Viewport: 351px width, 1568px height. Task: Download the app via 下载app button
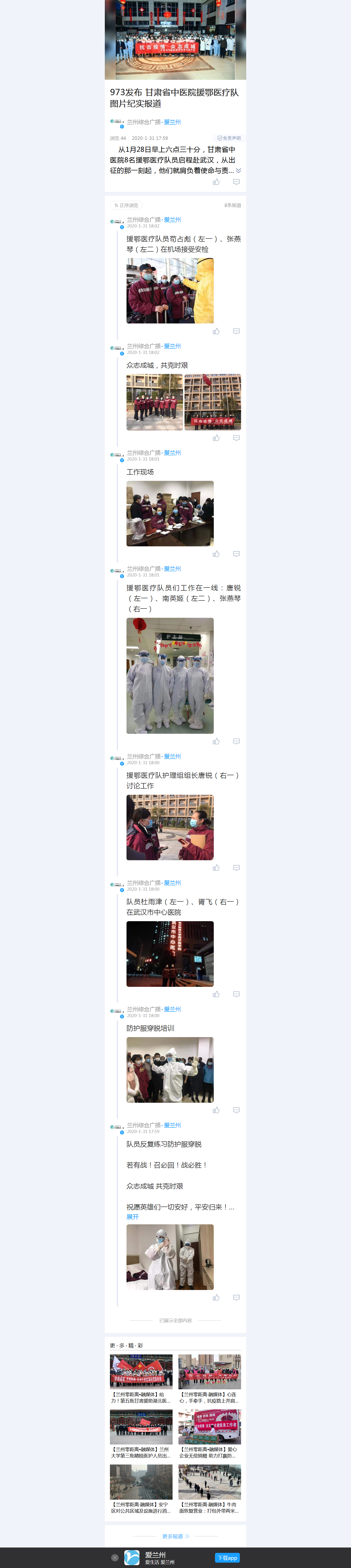tap(227, 1558)
